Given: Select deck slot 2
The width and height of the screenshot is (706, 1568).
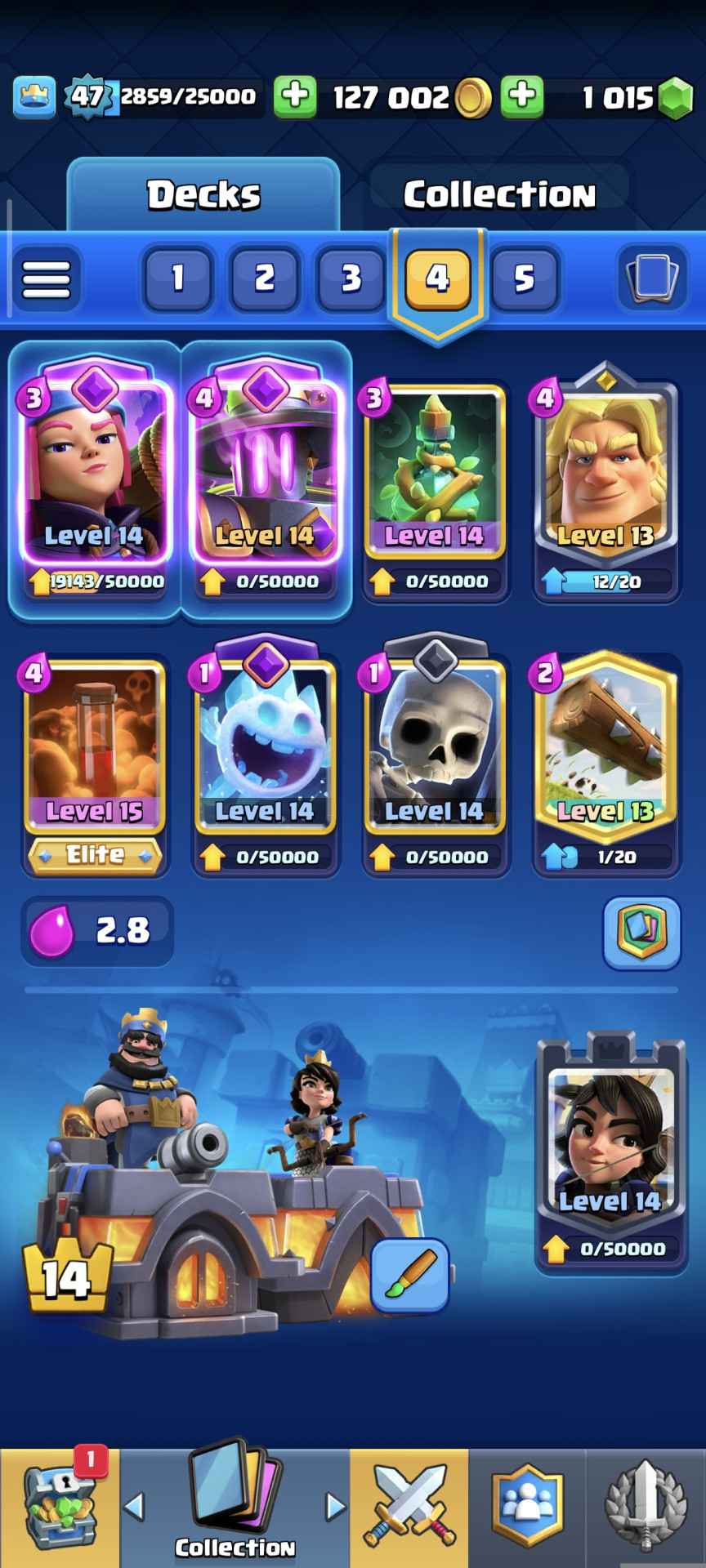Looking at the screenshot, I should [x=264, y=278].
